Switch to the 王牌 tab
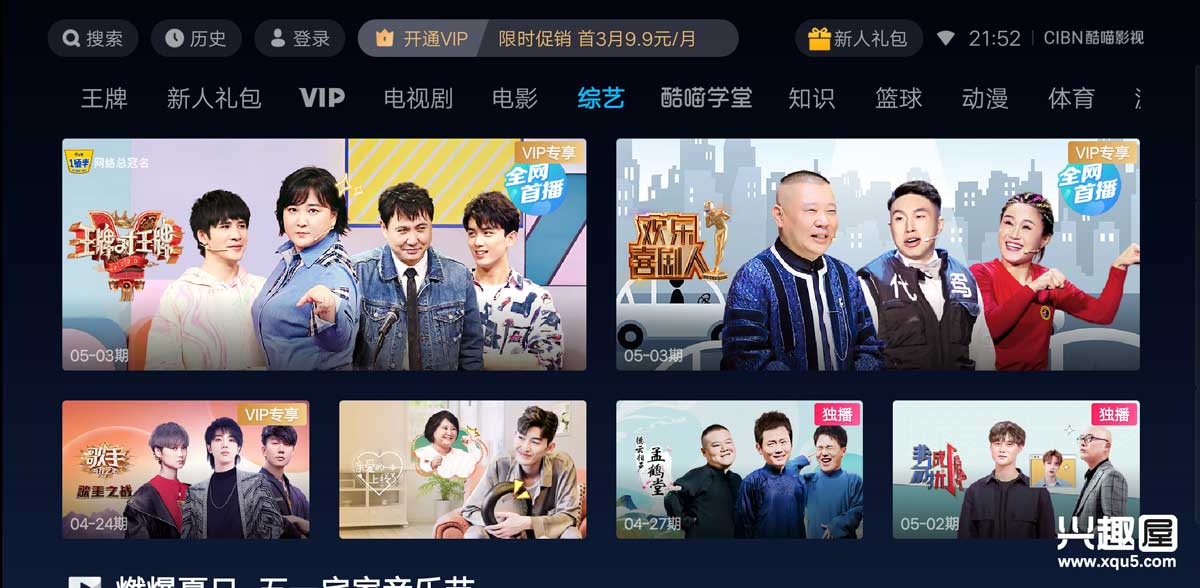 (104, 98)
